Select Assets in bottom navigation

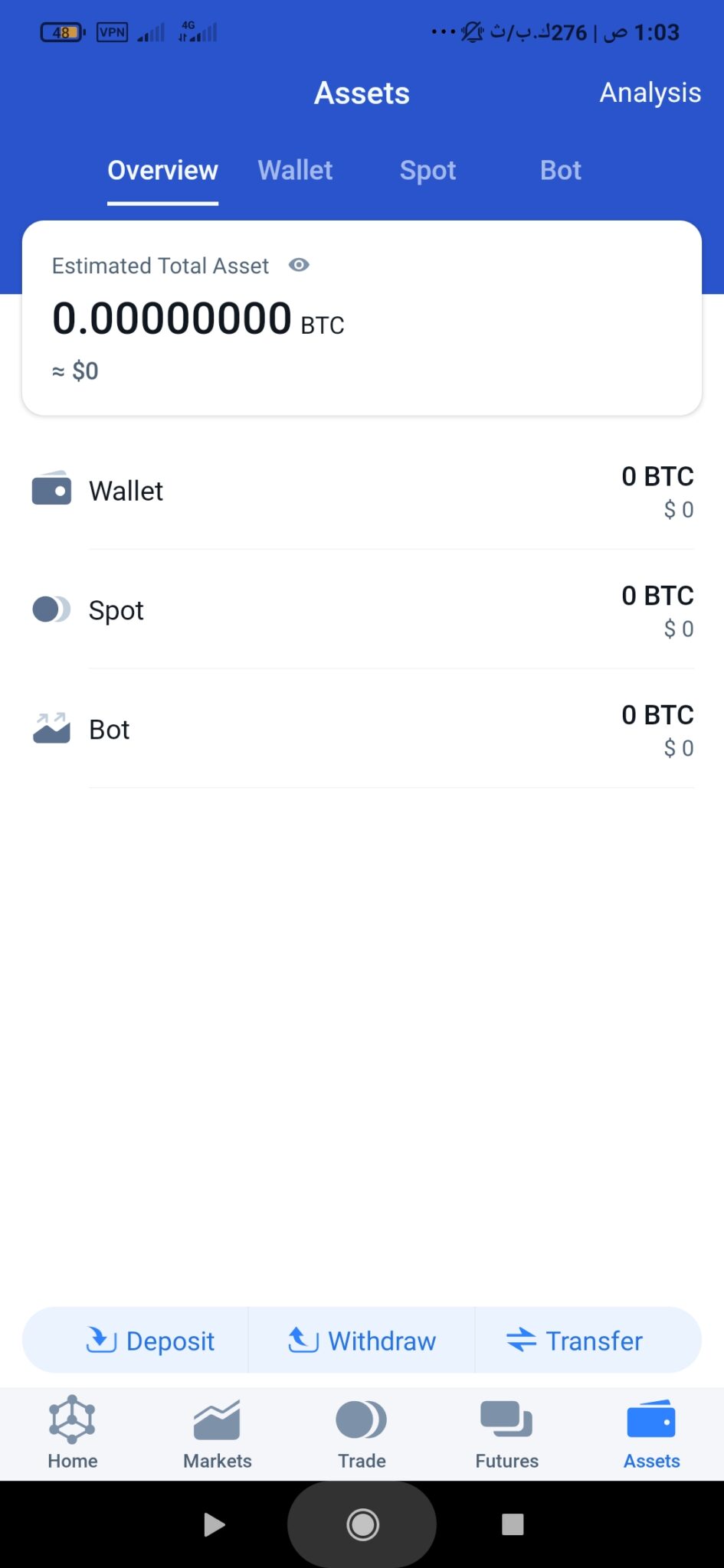(x=651, y=1432)
